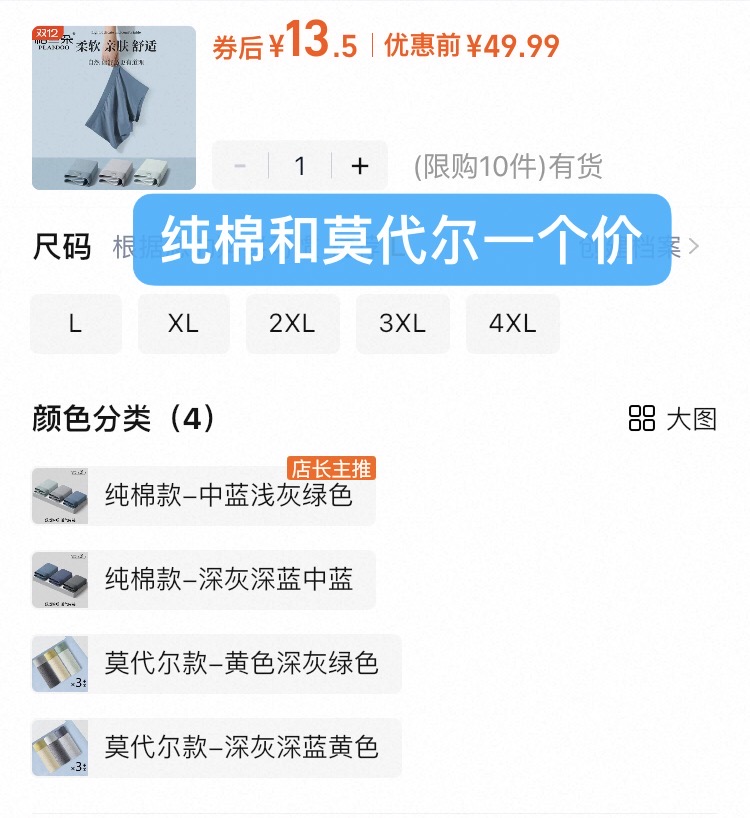Select size 4XL

pyautogui.click(x=512, y=324)
